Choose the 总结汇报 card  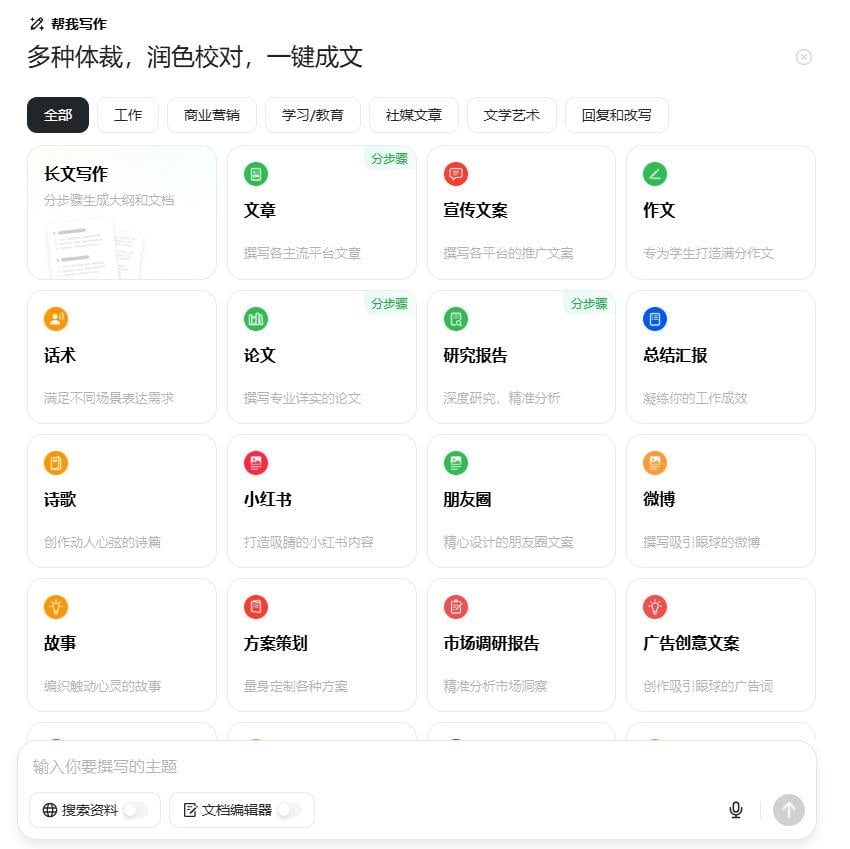tap(720, 356)
